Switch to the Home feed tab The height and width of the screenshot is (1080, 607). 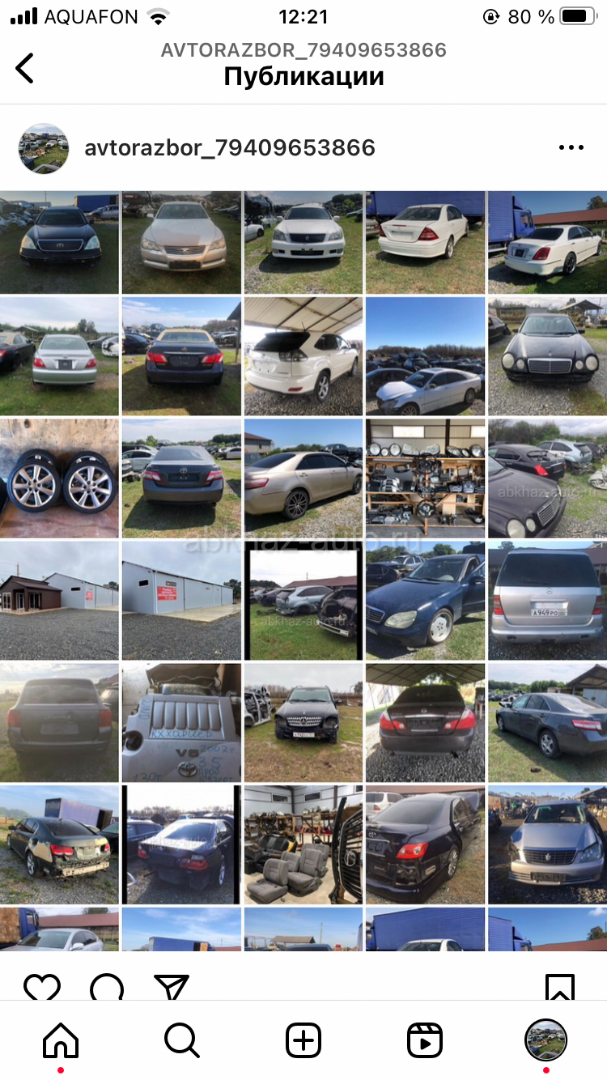[61, 1041]
